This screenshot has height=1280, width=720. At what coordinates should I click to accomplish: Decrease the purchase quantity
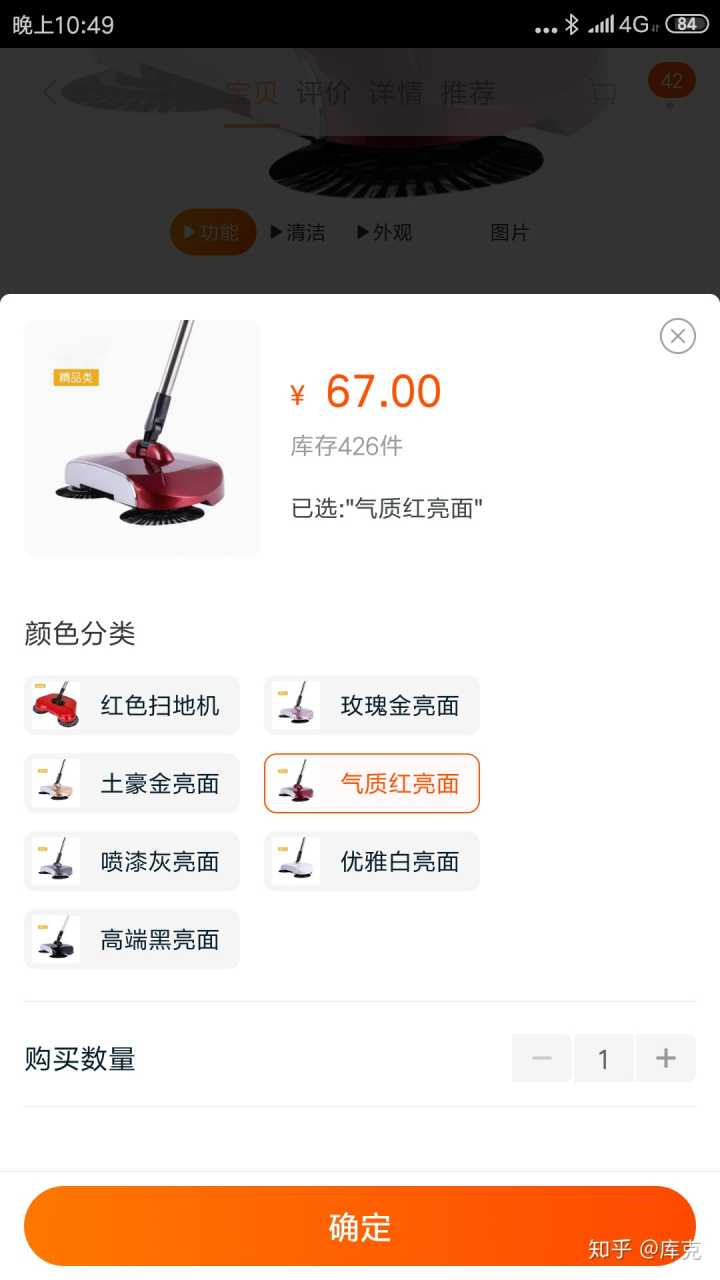542,1058
